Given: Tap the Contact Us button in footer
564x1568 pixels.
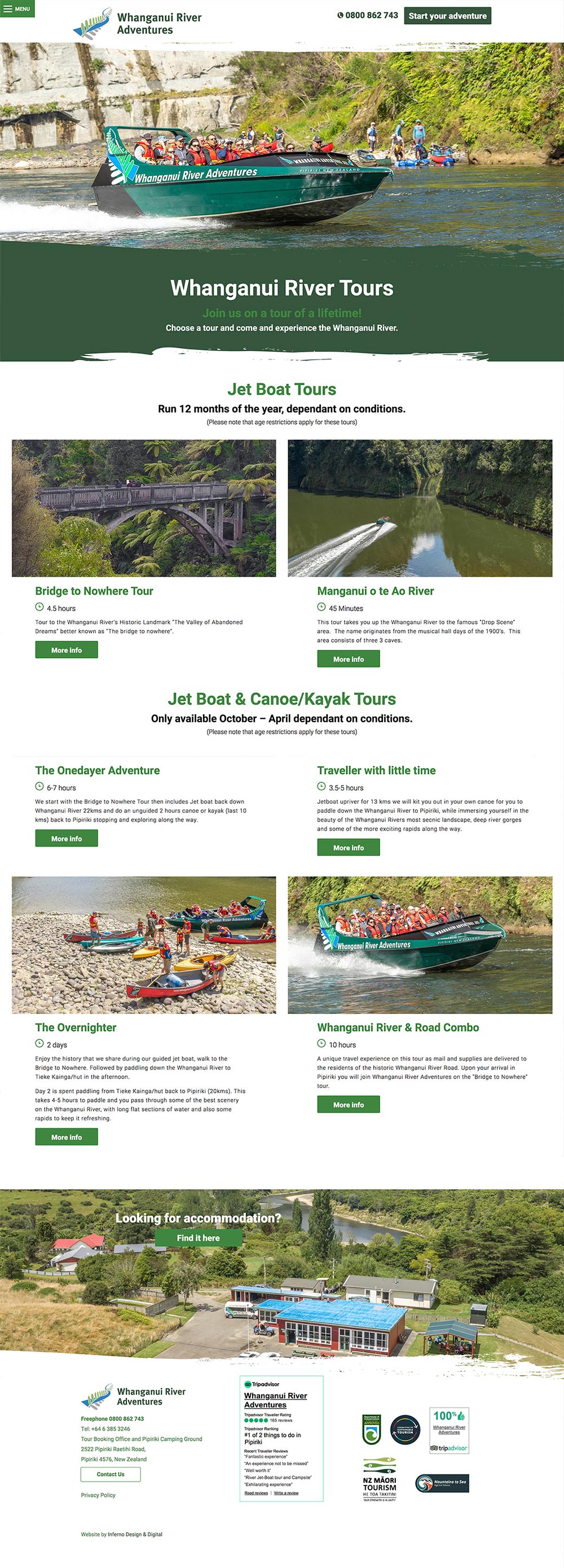Looking at the screenshot, I should coord(110,1474).
